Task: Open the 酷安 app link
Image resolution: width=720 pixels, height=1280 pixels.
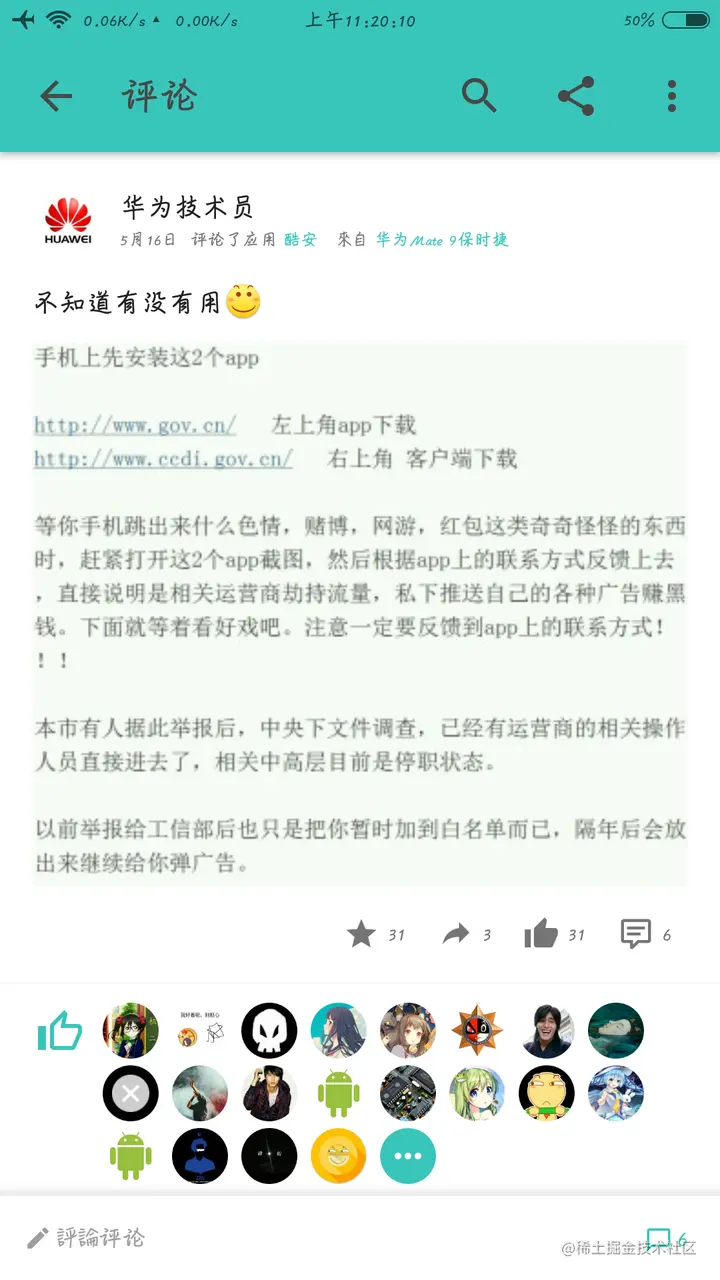Action: pyautogui.click(x=300, y=240)
